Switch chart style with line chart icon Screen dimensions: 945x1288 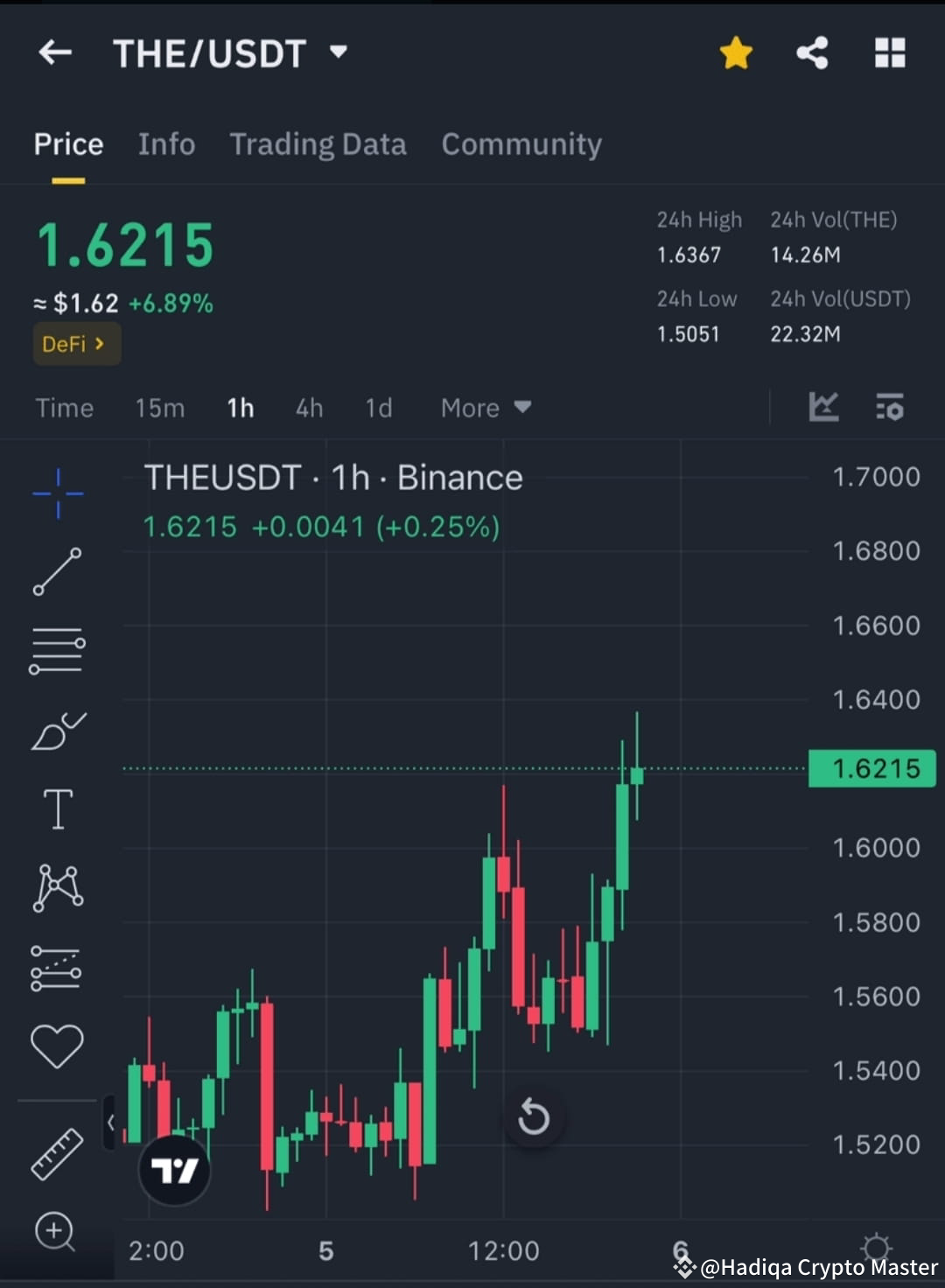click(x=823, y=407)
